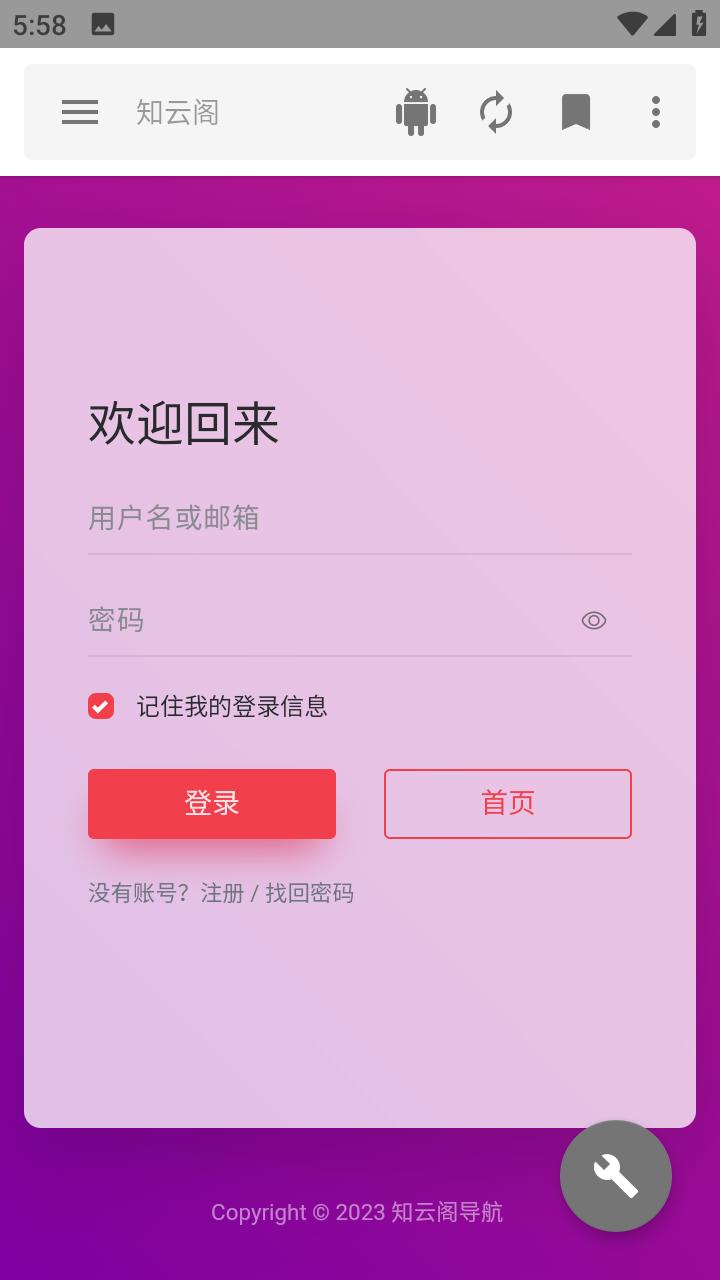This screenshot has width=720, height=1280.
Task: Go to 首页
Action: (x=508, y=804)
